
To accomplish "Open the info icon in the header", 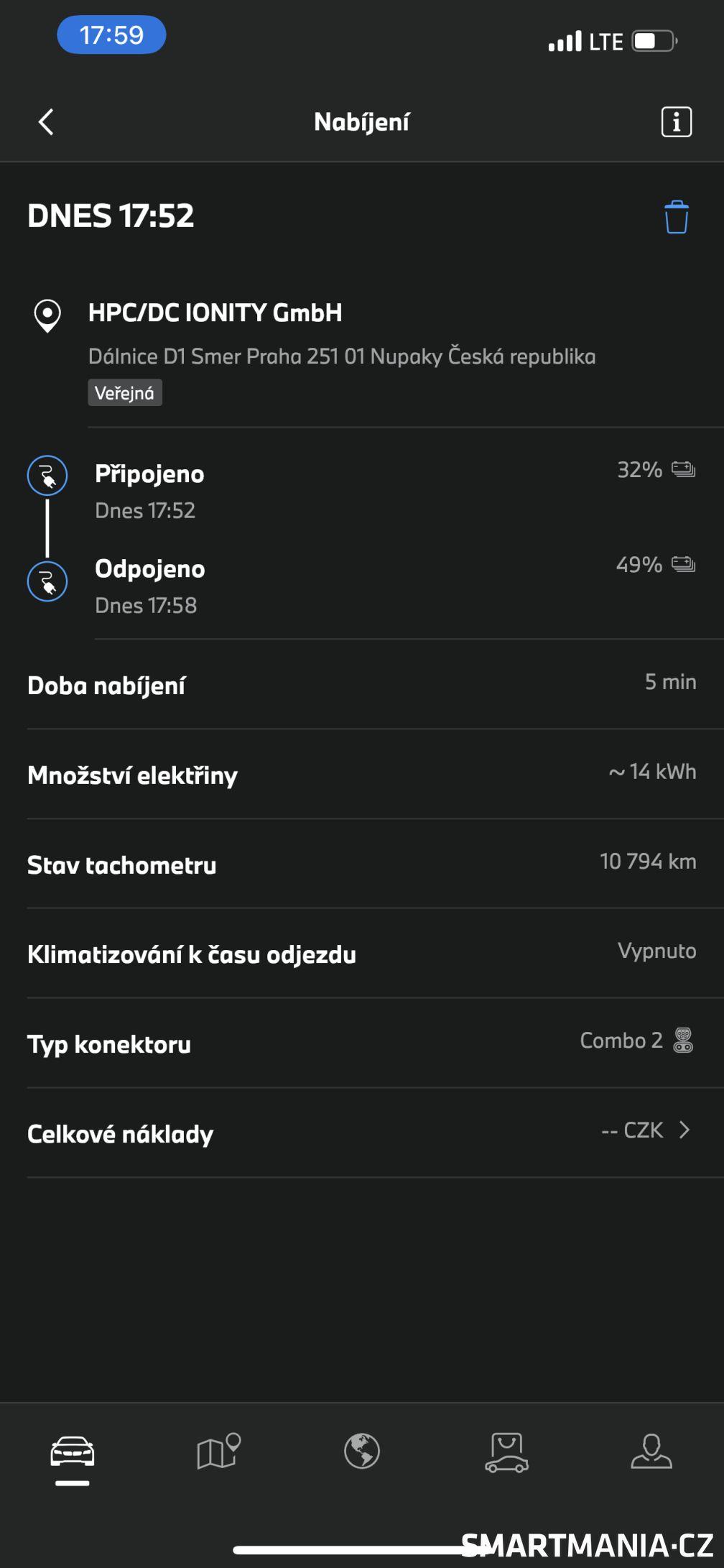I will pyautogui.click(x=676, y=122).
